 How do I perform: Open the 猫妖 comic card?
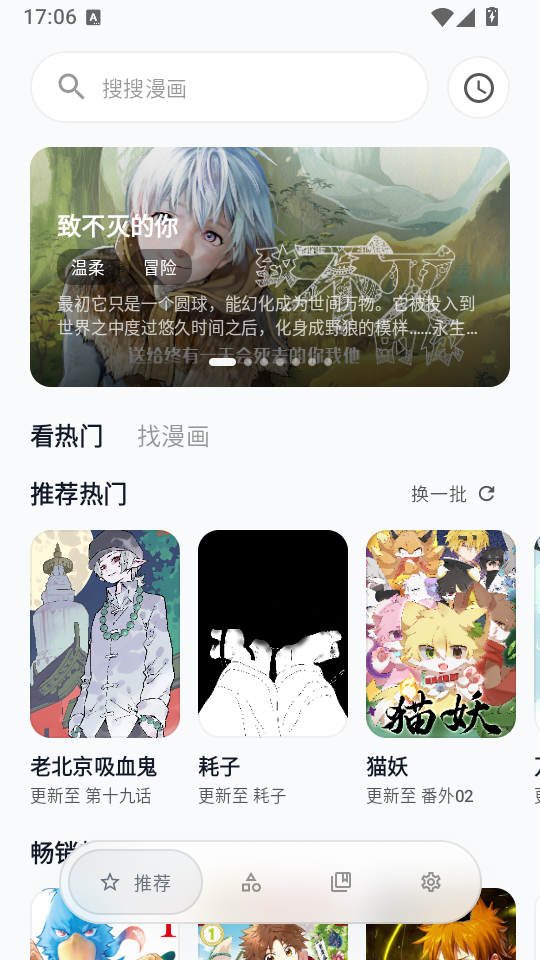(x=441, y=667)
